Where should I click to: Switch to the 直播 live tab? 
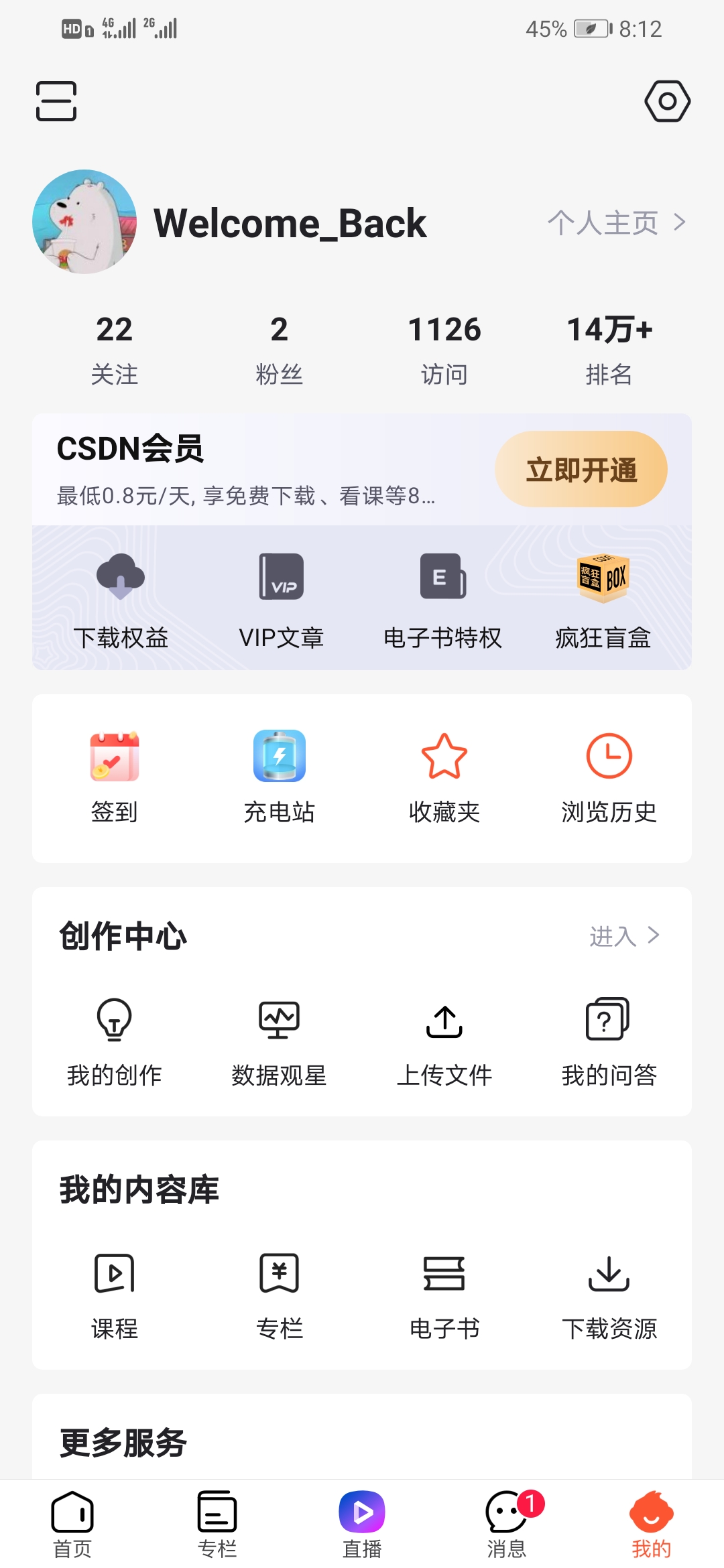pyautogui.click(x=362, y=1524)
